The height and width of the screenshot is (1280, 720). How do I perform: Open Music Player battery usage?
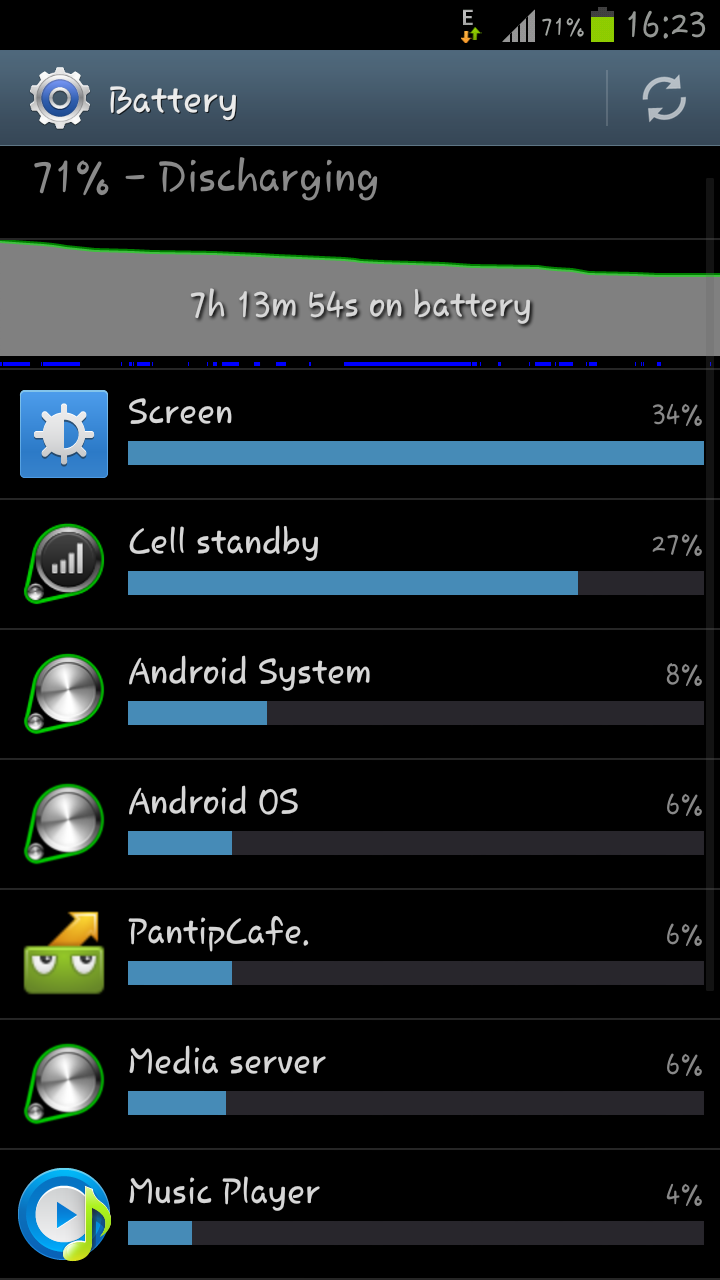click(x=360, y=1214)
